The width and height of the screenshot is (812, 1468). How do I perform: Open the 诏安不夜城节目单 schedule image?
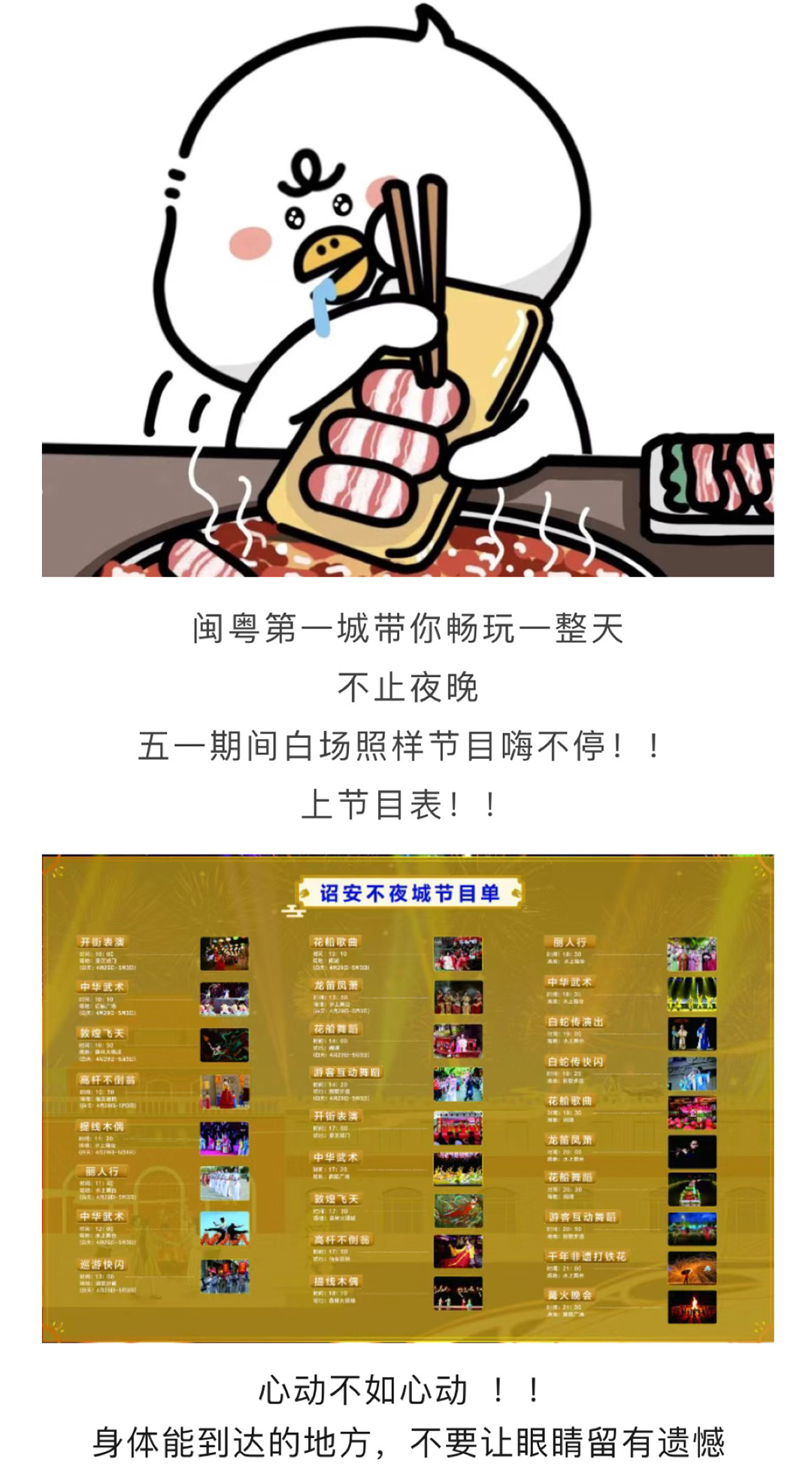(x=408, y=1098)
